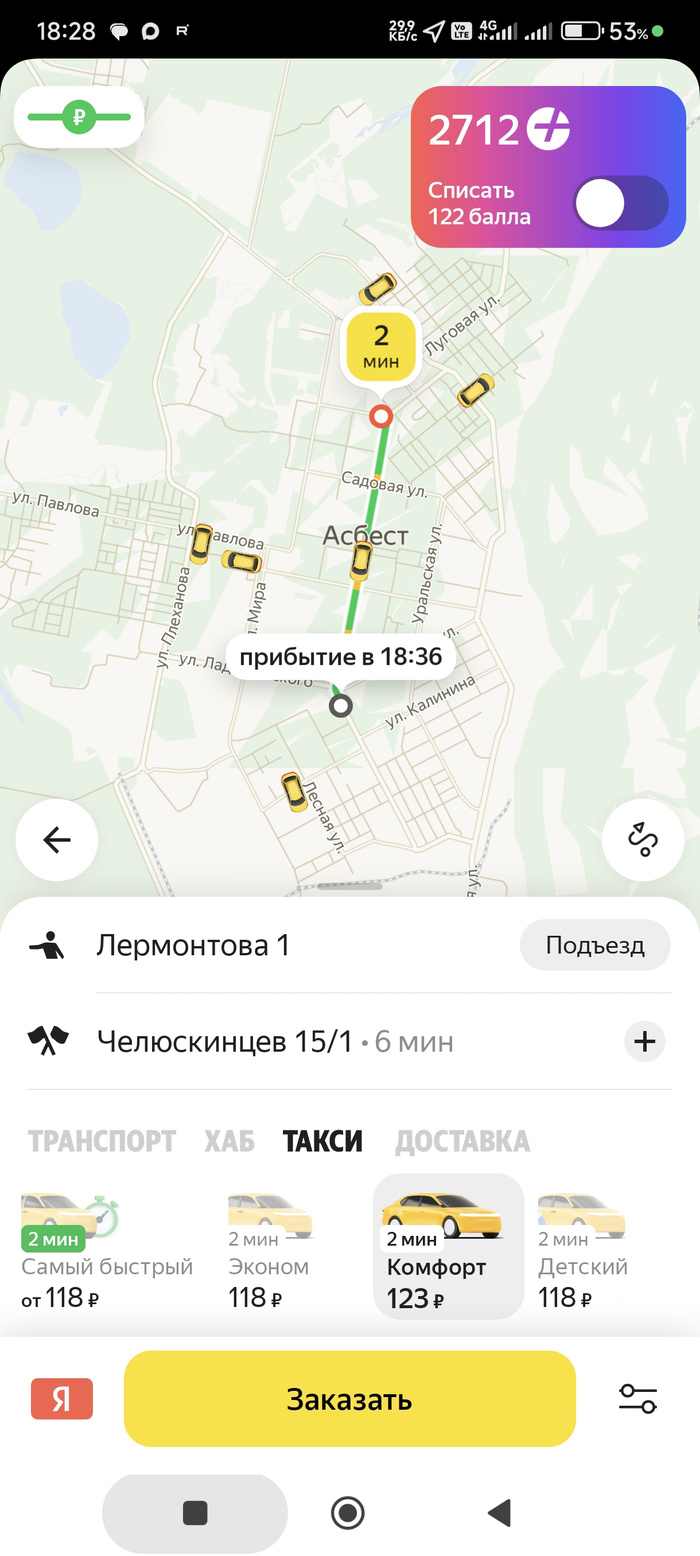Open the ruble price slider button

point(79,117)
